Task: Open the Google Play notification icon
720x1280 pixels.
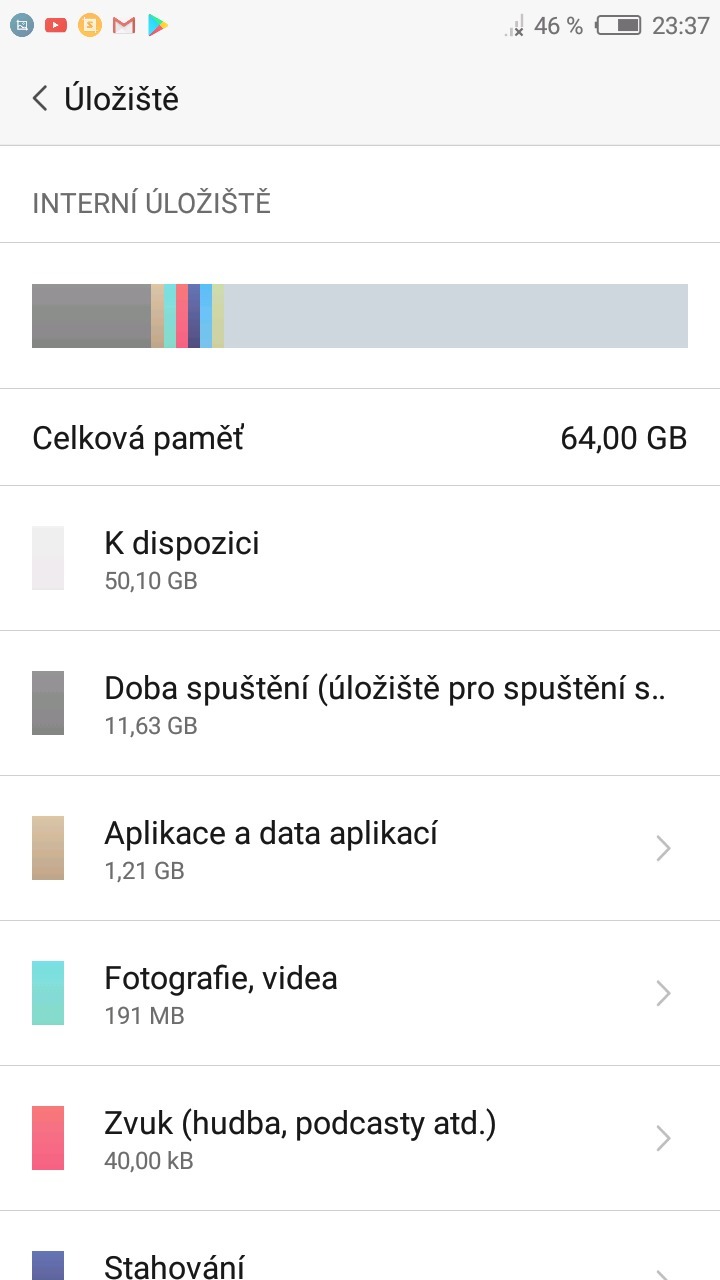Action: click(156, 25)
